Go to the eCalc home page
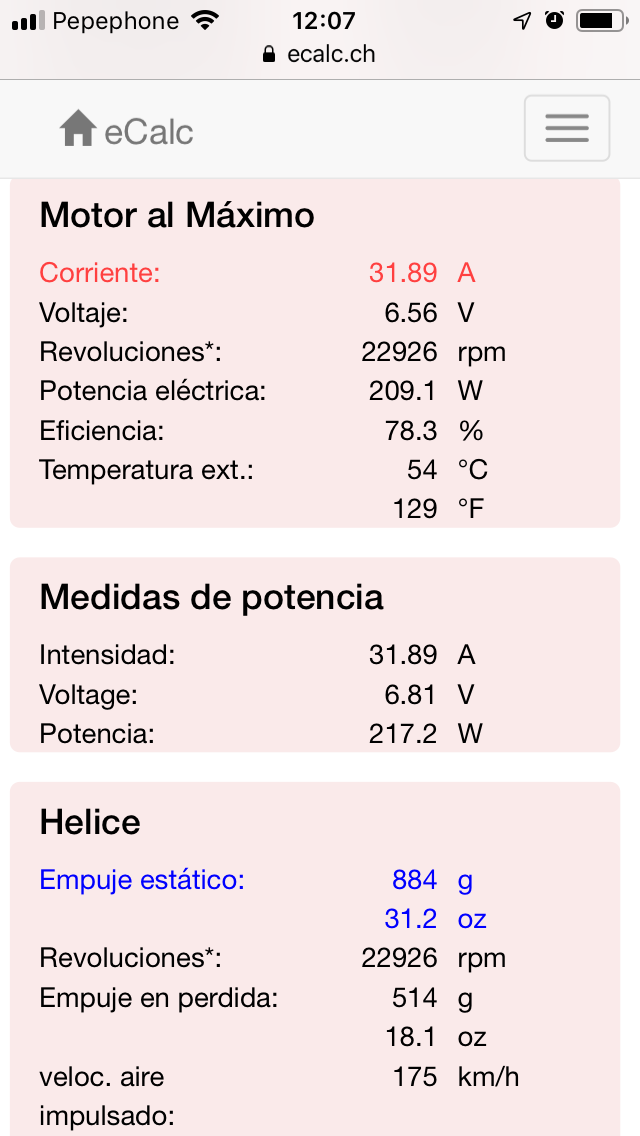The height and width of the screenshot is (1136, 640). pos(126,130)
